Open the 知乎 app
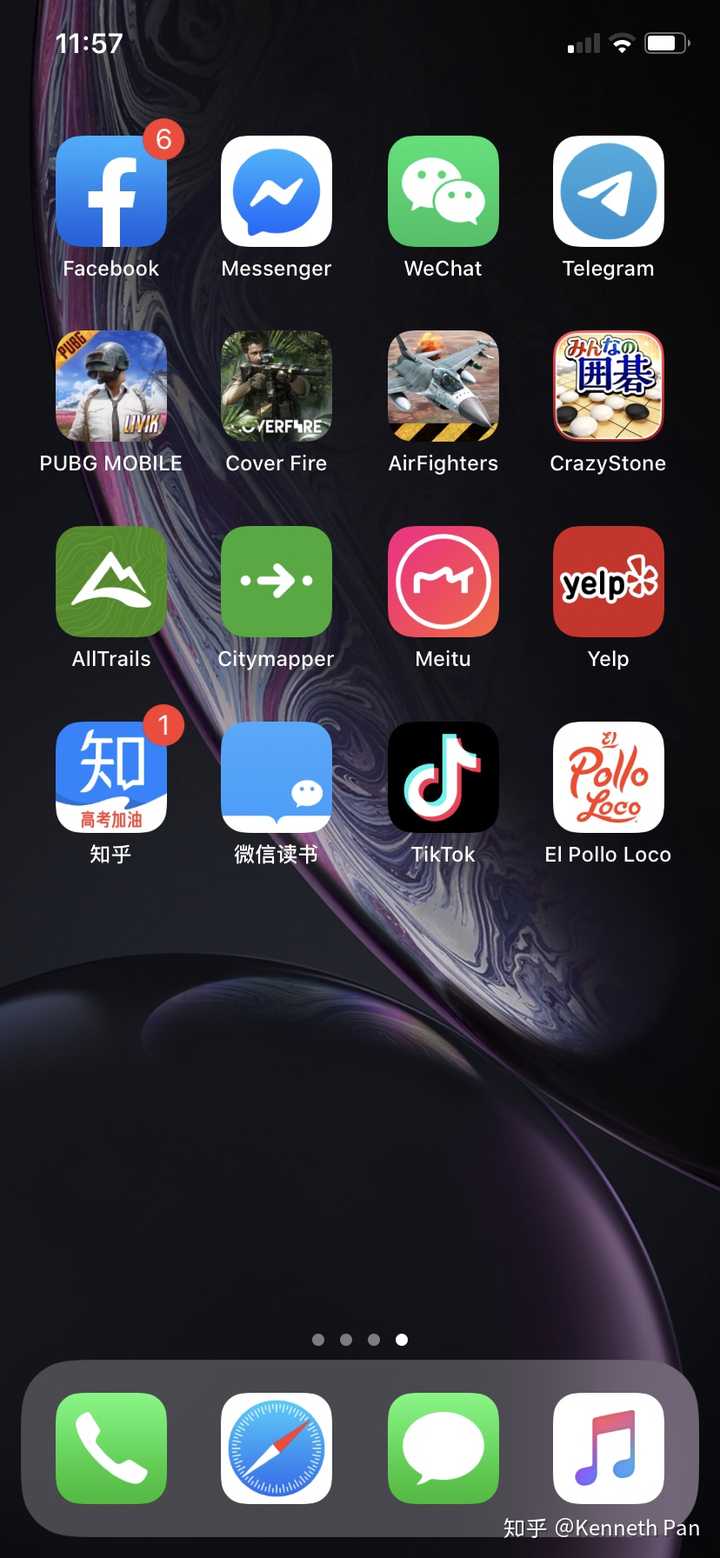Screen dimensions: 720x1558 (111, 777)
